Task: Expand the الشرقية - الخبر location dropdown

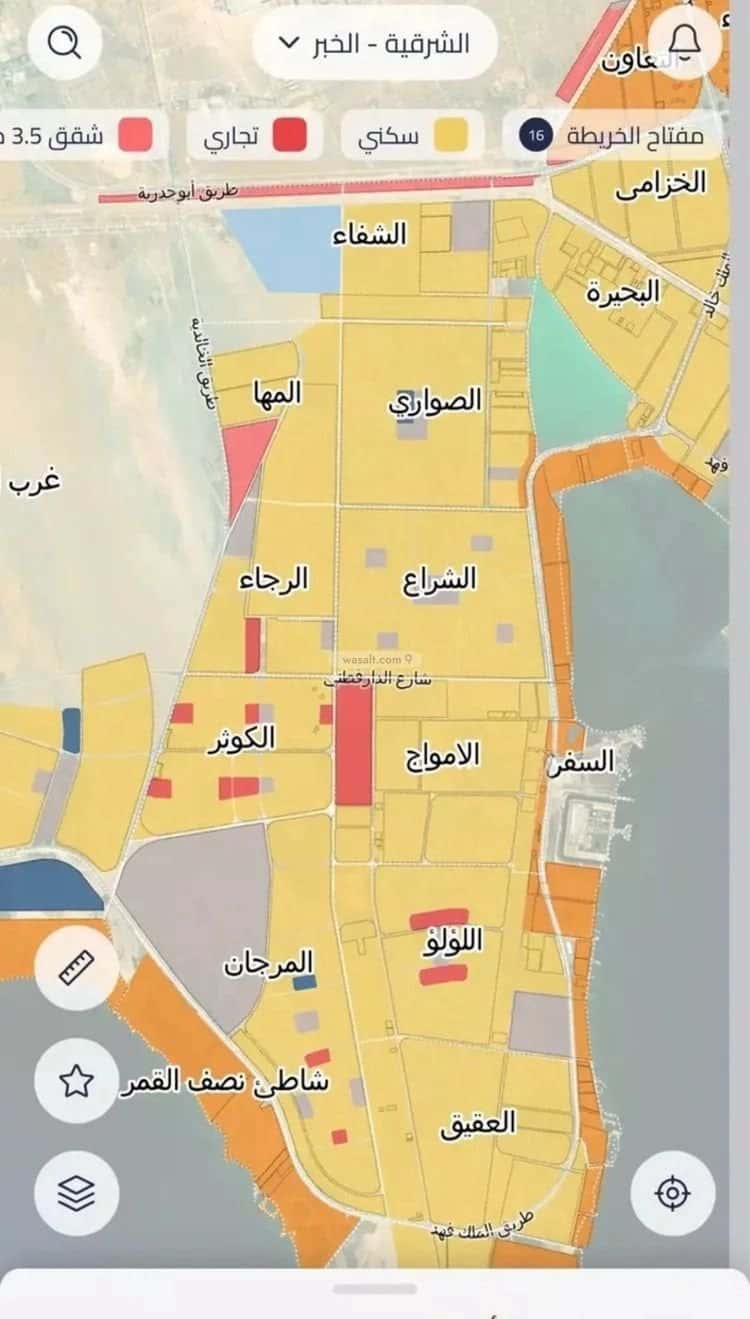Action: (x=375, y=43)
